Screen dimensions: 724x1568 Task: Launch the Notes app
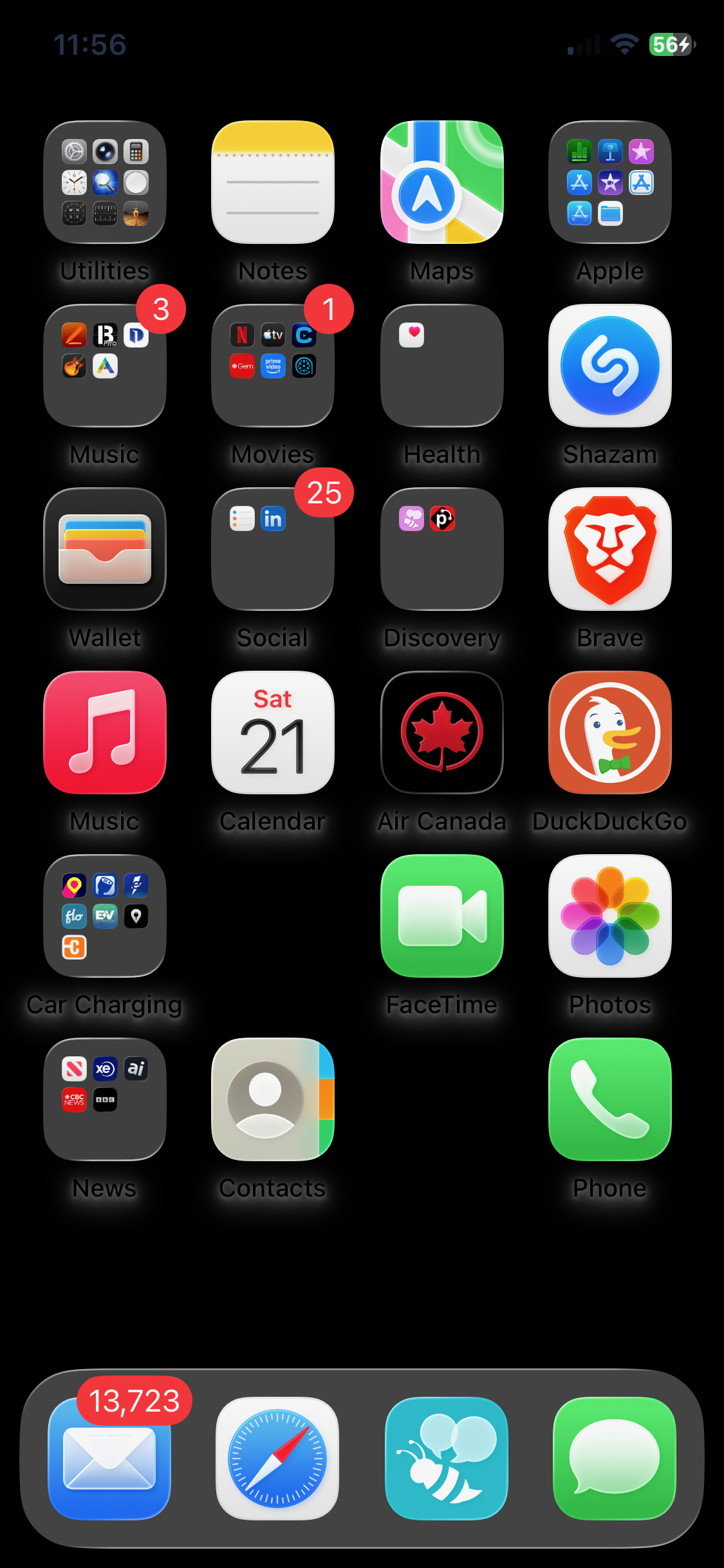[273, 182]
